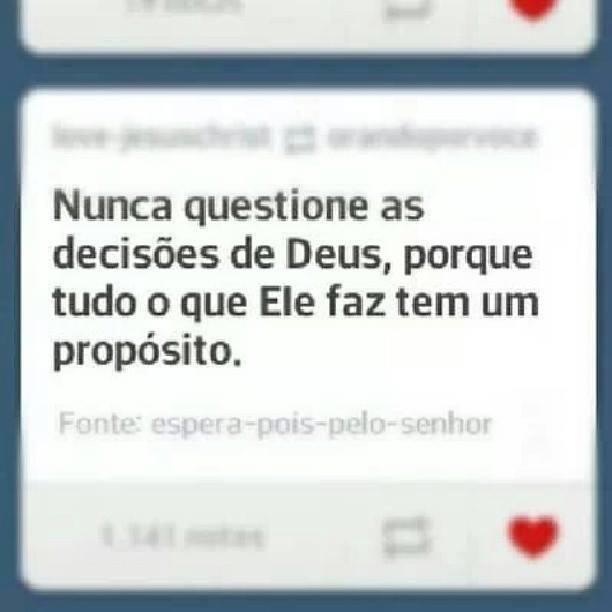Reblog the "Nunca questione" post

(408, 537)
